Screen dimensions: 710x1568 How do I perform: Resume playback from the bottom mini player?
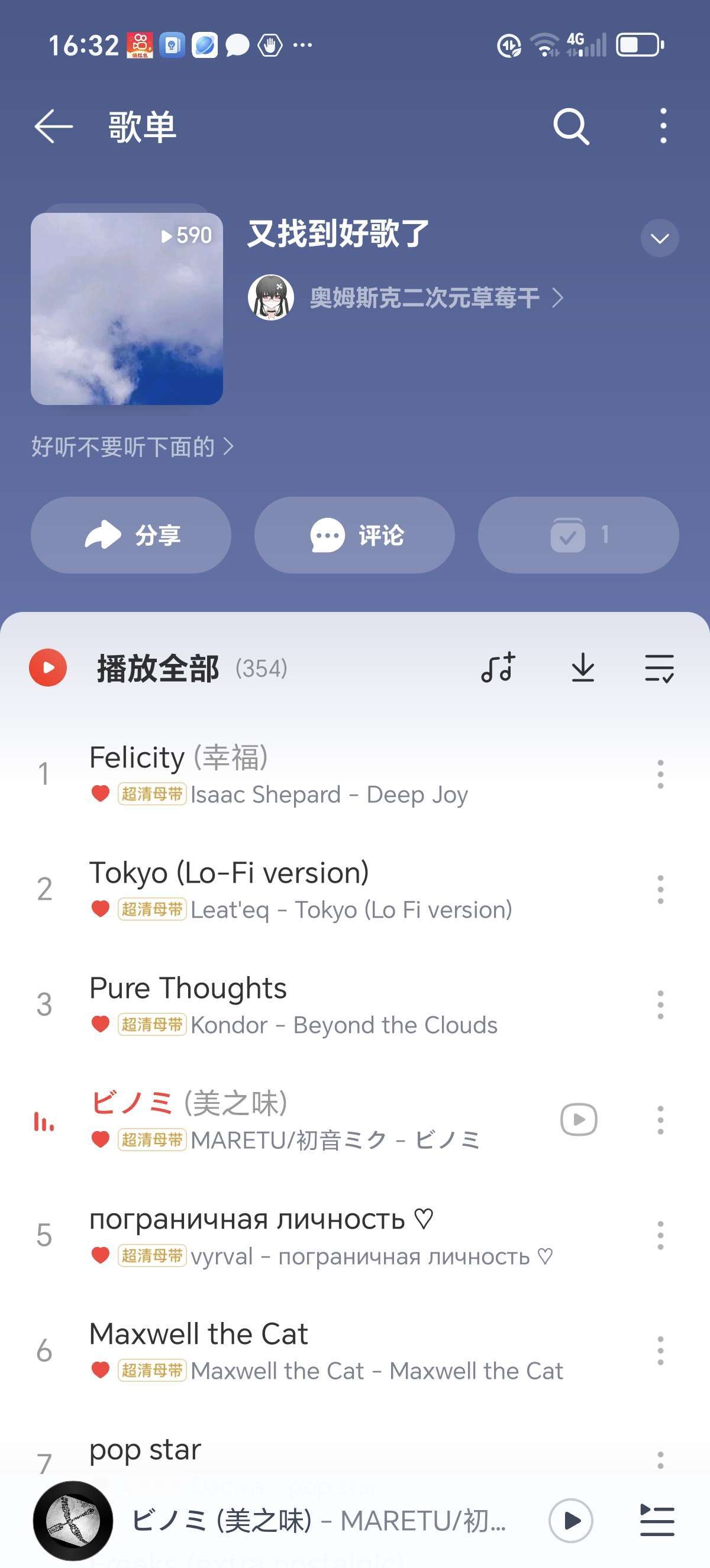click(x=570, y=1521)
